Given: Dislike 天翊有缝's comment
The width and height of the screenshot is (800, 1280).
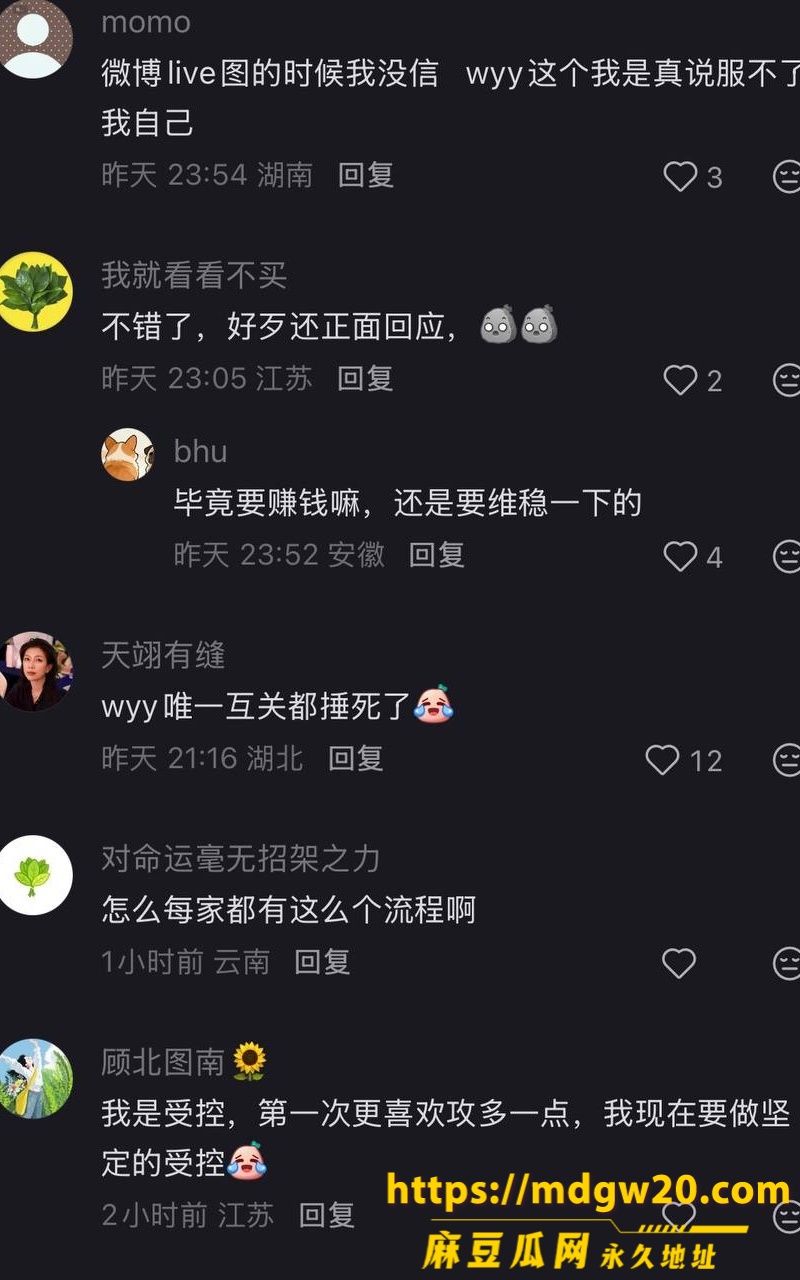Looking at the screenshot, I should click(x=787, y=760).
